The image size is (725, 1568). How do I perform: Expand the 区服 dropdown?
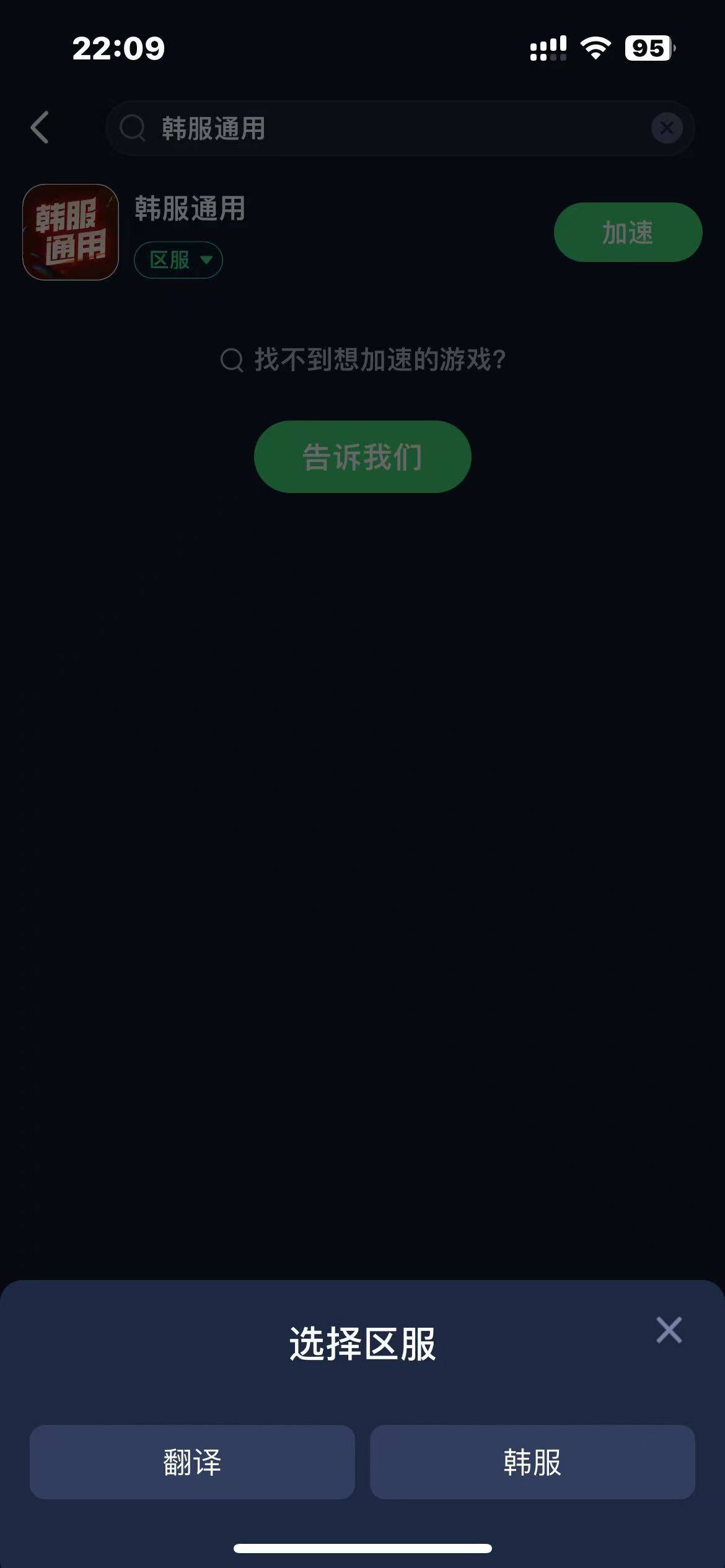point(178,260)
